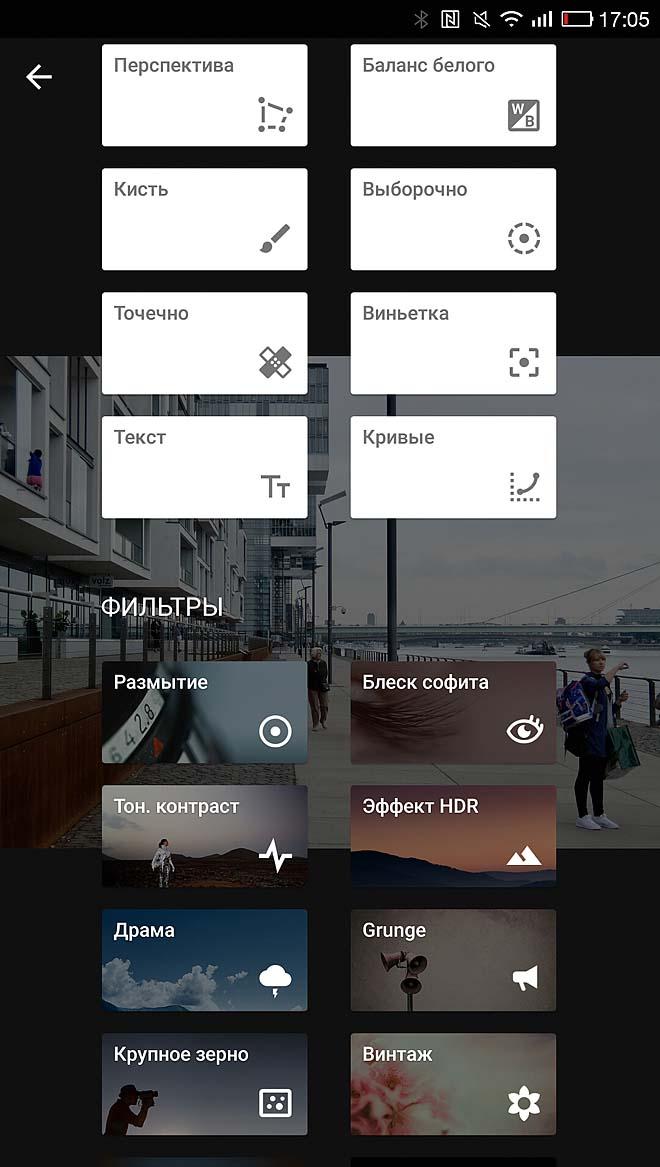Viewport: 660px width, 1167px height.
Task: Select the Тон. контраст filter
Action: click(x=204, y=836)
